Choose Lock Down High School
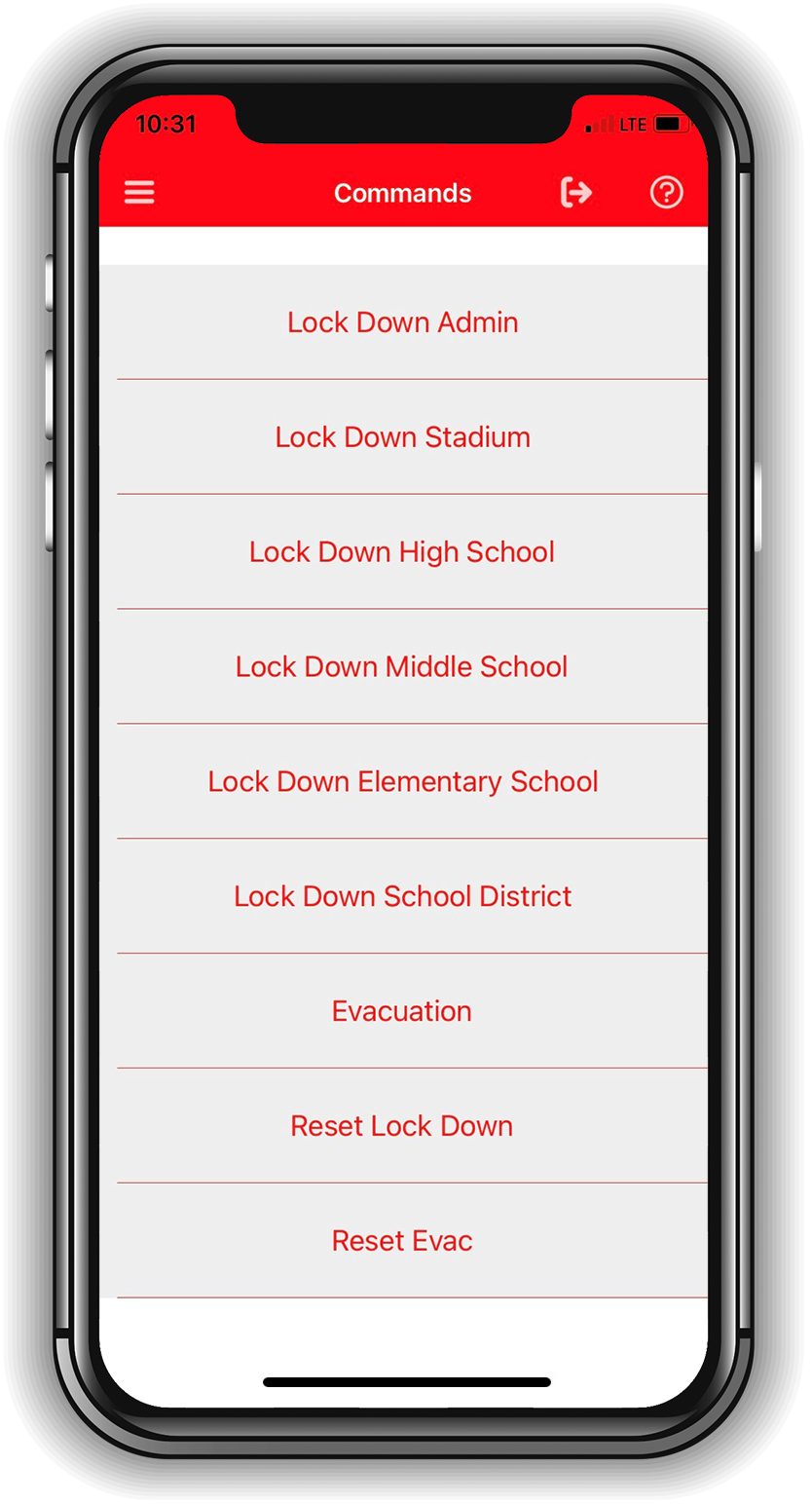Viewport: 812px width, 1504px height. [403, 552]
